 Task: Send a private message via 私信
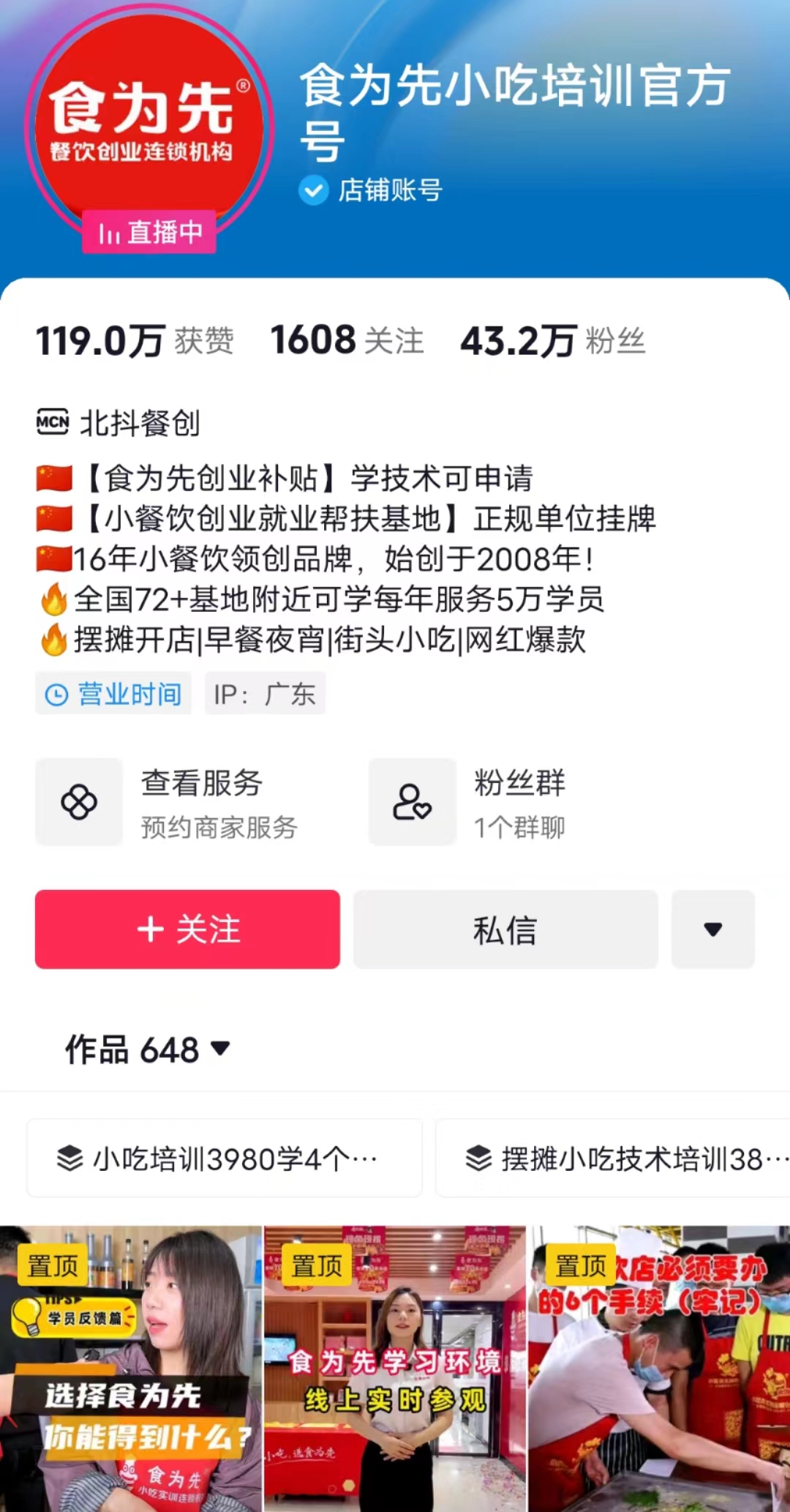(x=505, y=929)
